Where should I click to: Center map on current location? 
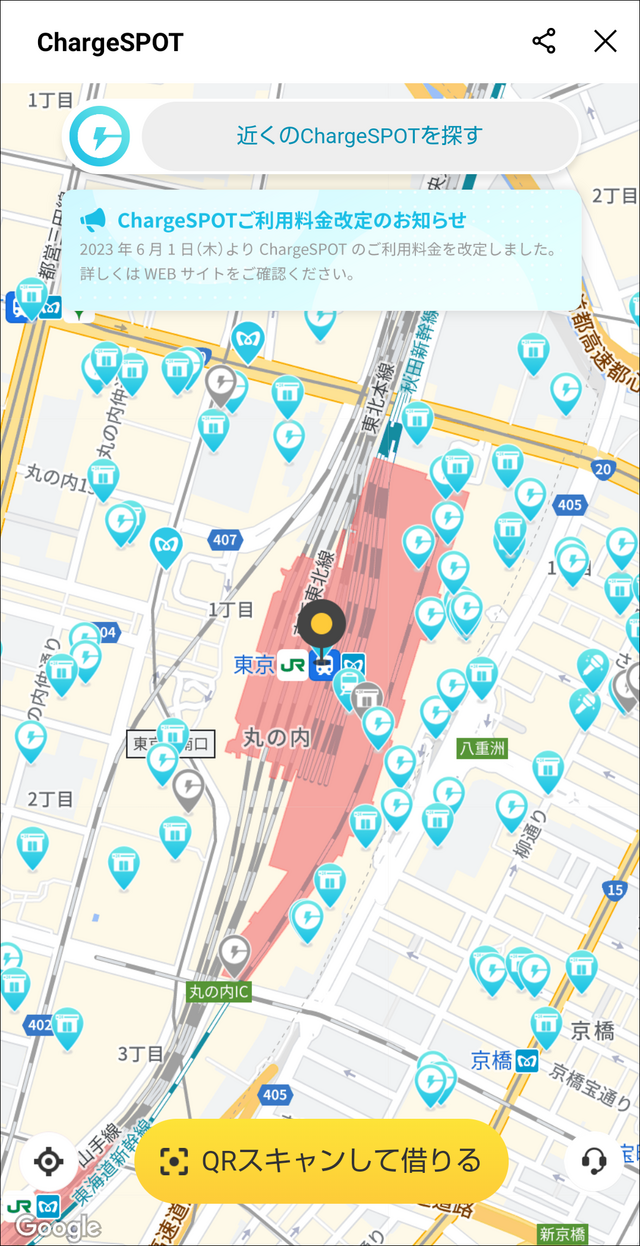coord(48,1161)
